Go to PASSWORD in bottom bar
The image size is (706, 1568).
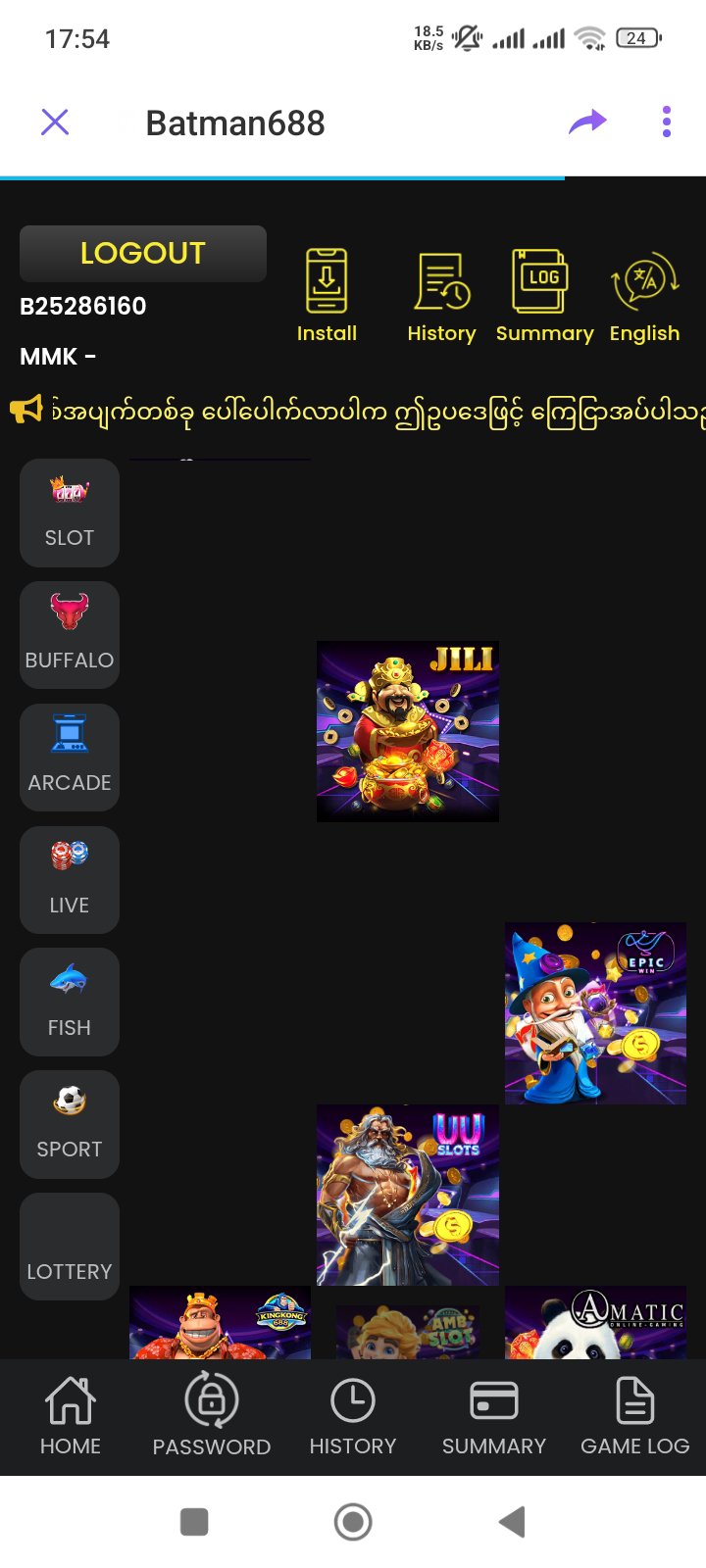[x=212, y=1416]
